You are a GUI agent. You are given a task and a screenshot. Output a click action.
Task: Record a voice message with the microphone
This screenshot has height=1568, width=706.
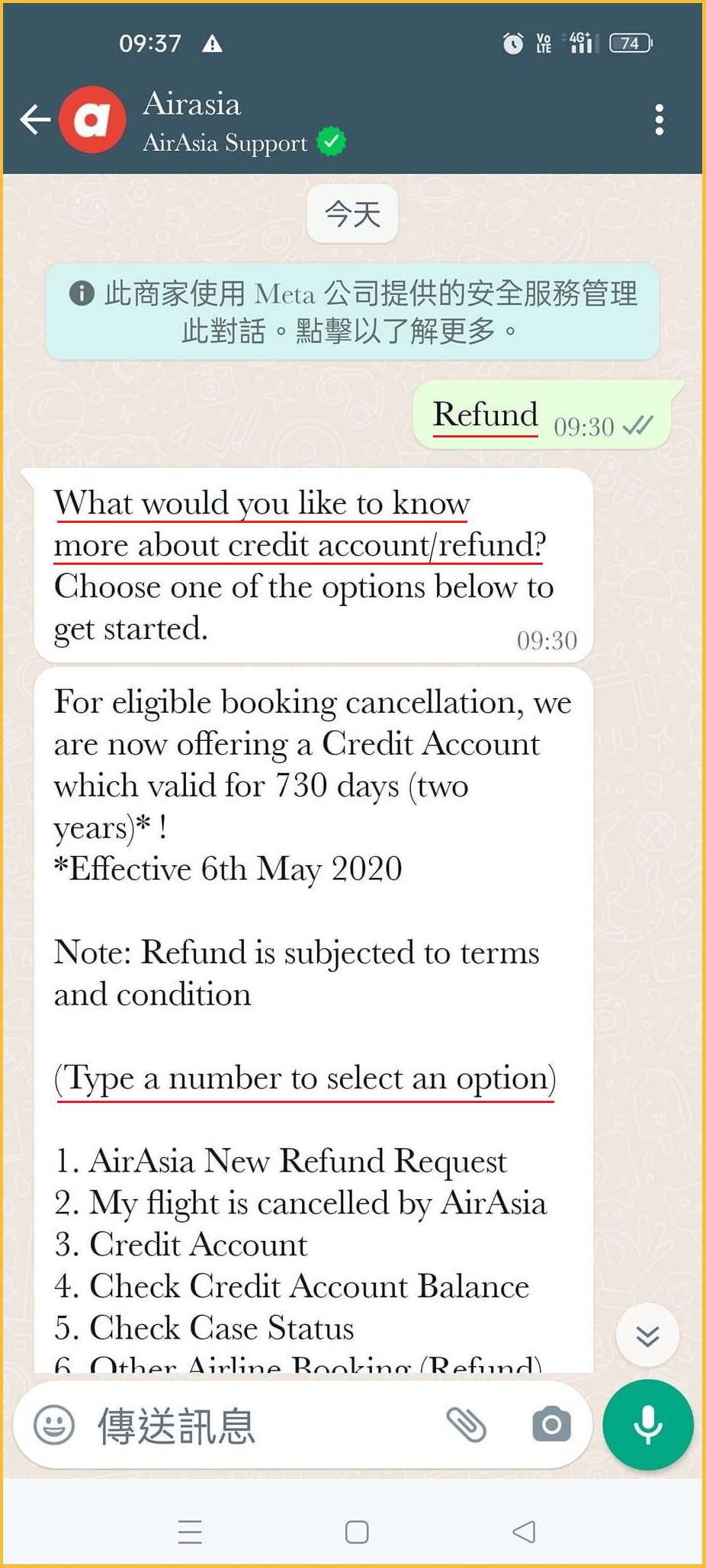647,1425
